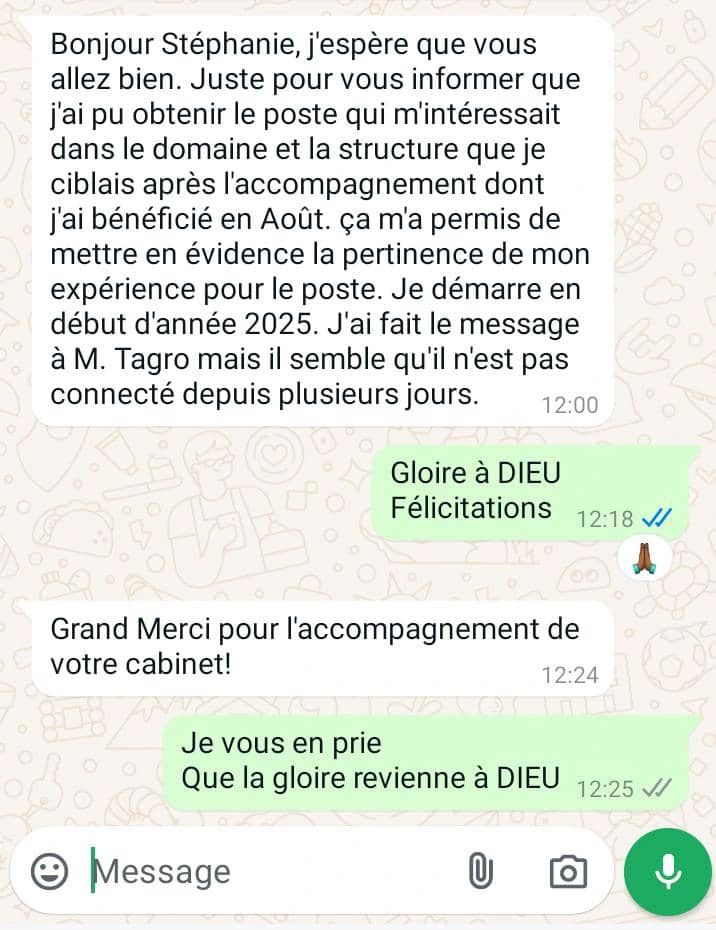
Task: Focus the Message text field
Action: (x=270, y=871)
